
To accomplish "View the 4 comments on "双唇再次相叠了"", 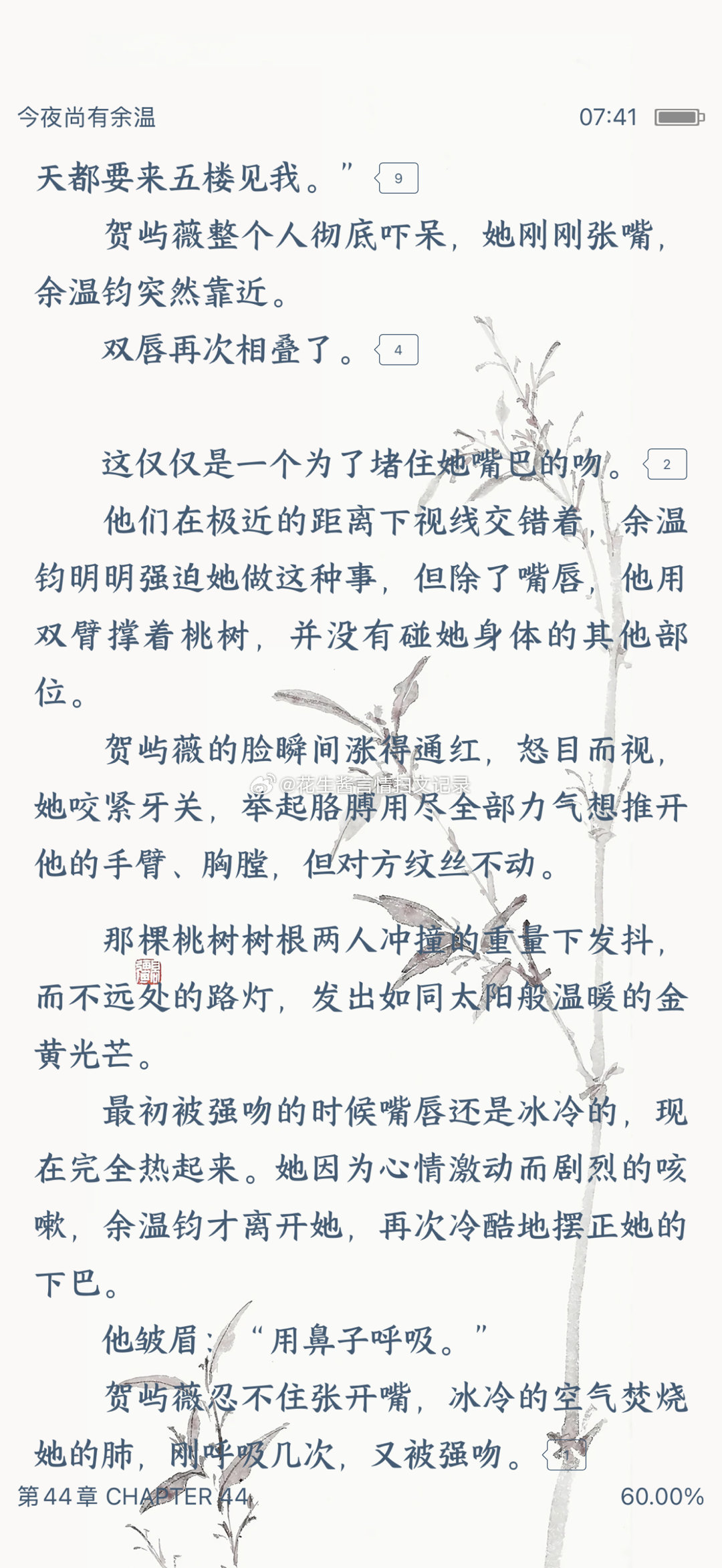I will coord(397,350).
